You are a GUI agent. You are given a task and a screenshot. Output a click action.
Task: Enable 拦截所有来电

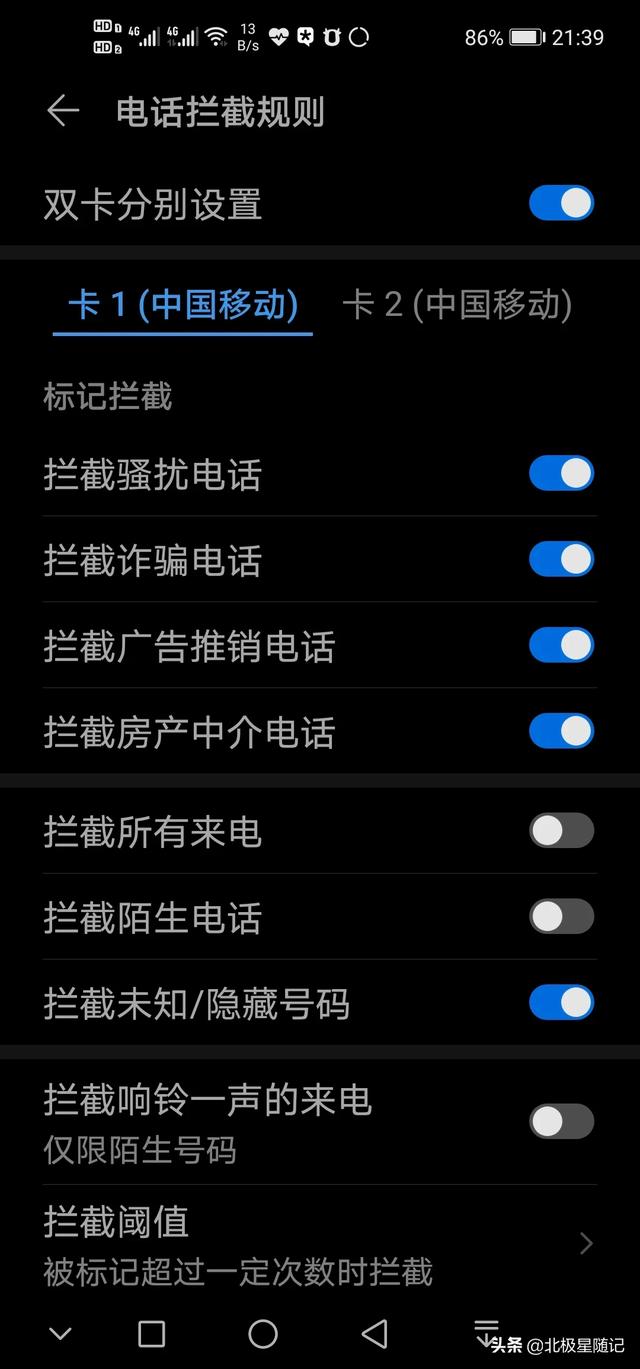pos(561,831)
